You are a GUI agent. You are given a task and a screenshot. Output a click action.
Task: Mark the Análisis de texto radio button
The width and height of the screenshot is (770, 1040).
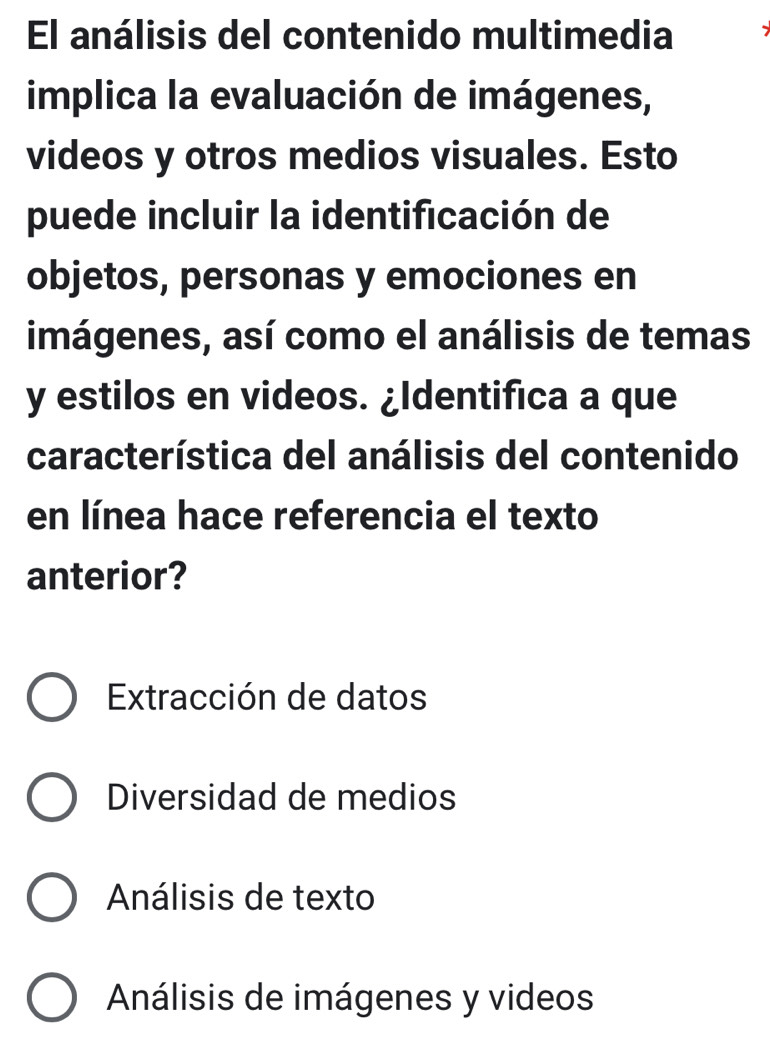click(52, 898)
